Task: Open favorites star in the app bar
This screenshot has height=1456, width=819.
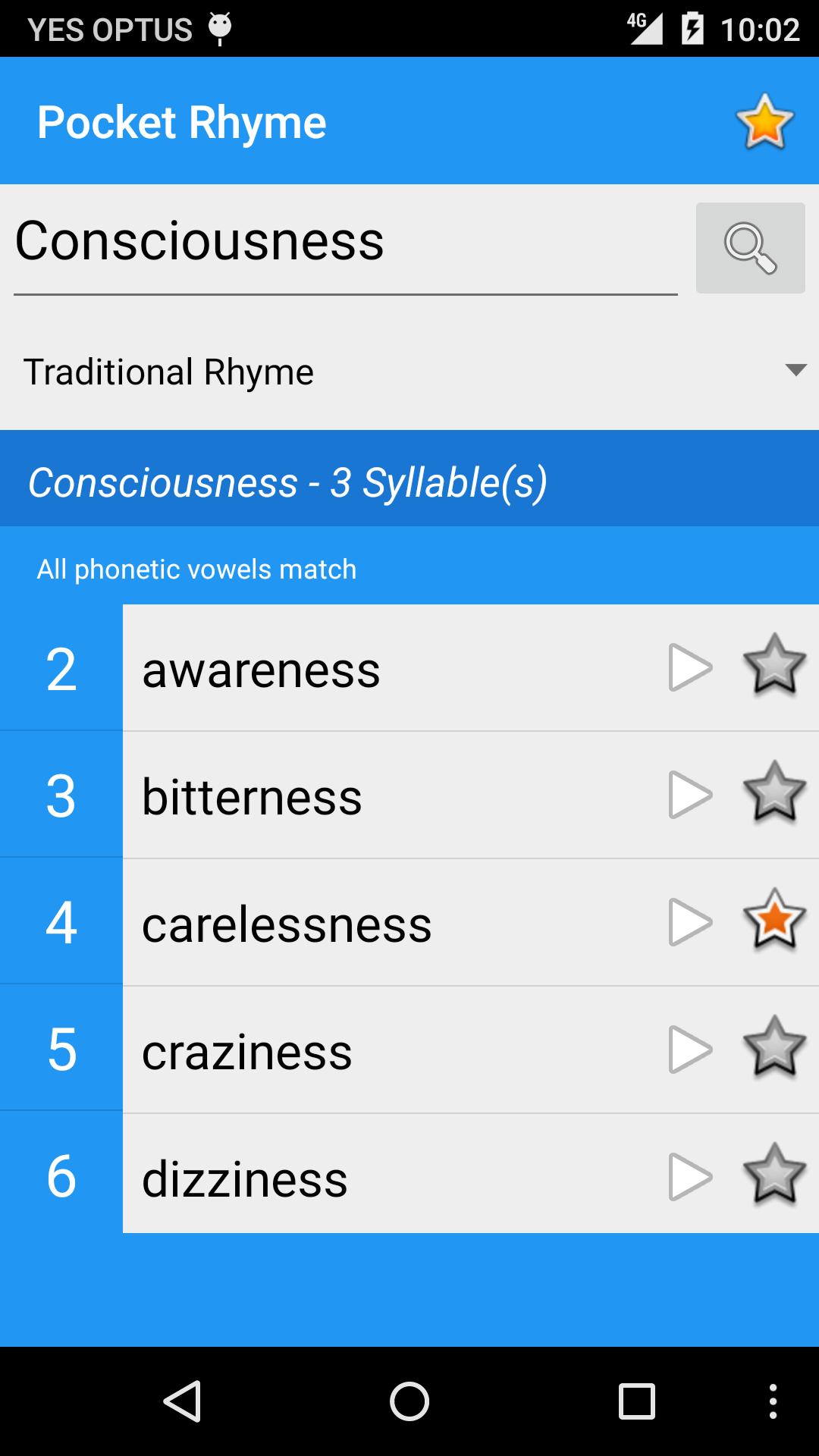Action: (x=764, y=121)
